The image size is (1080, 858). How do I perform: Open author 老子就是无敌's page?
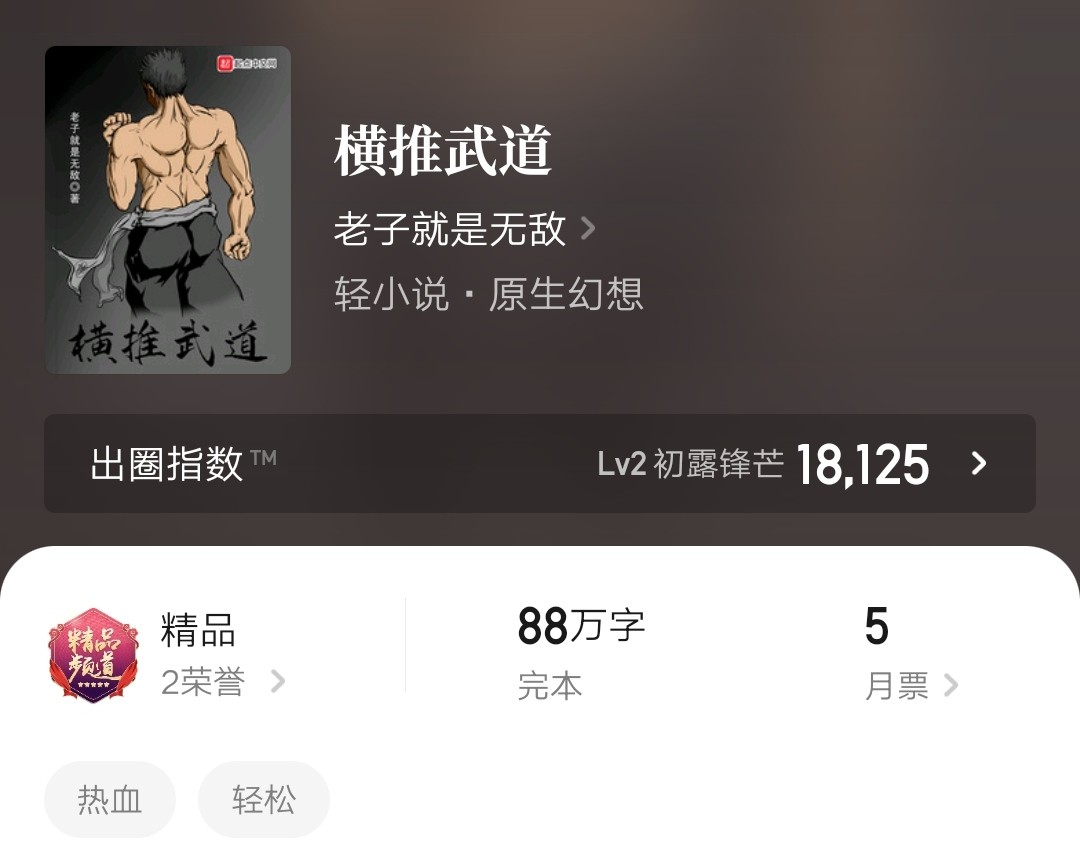click(x=464, y=230)
